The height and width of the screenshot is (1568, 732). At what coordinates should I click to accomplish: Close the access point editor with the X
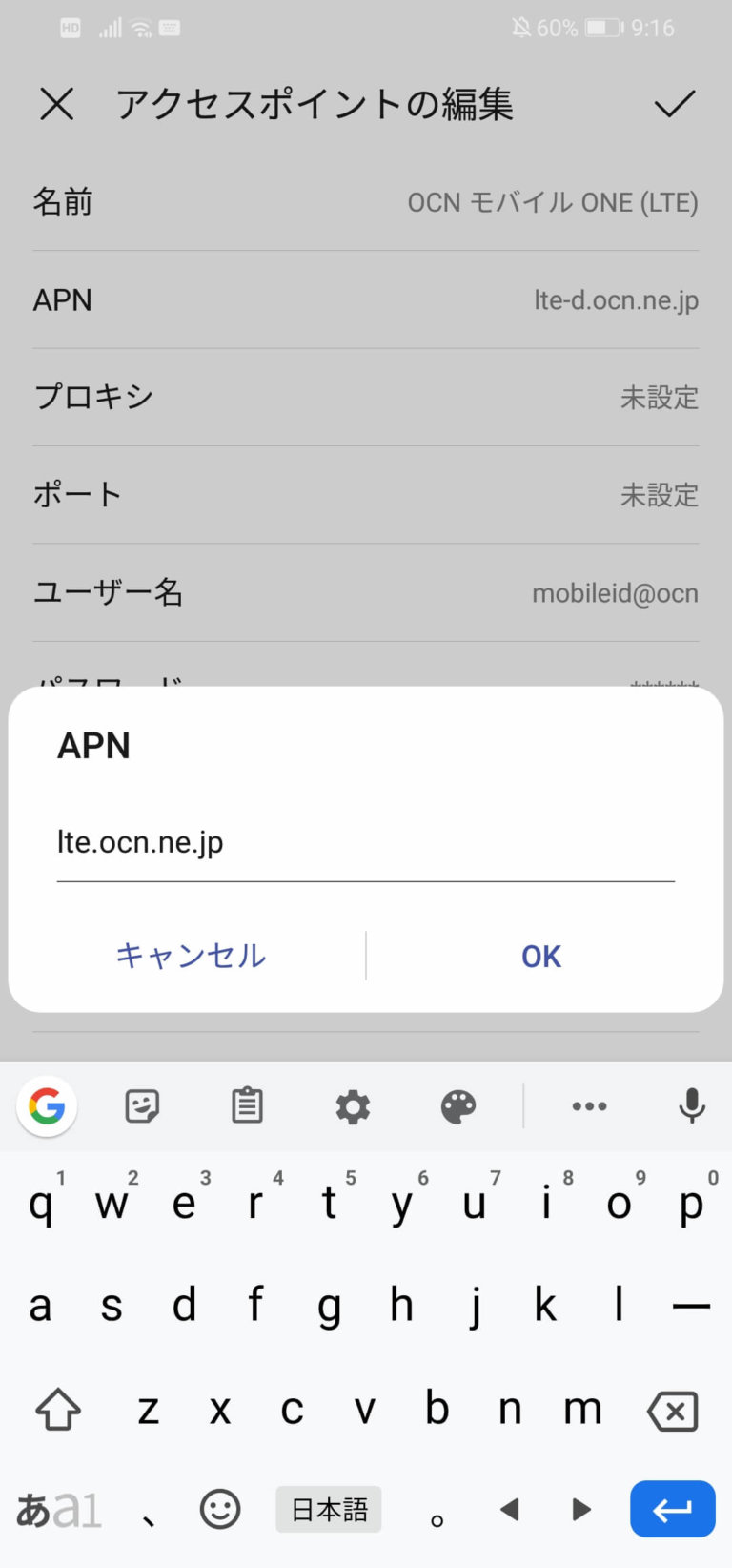click(57, 105)
